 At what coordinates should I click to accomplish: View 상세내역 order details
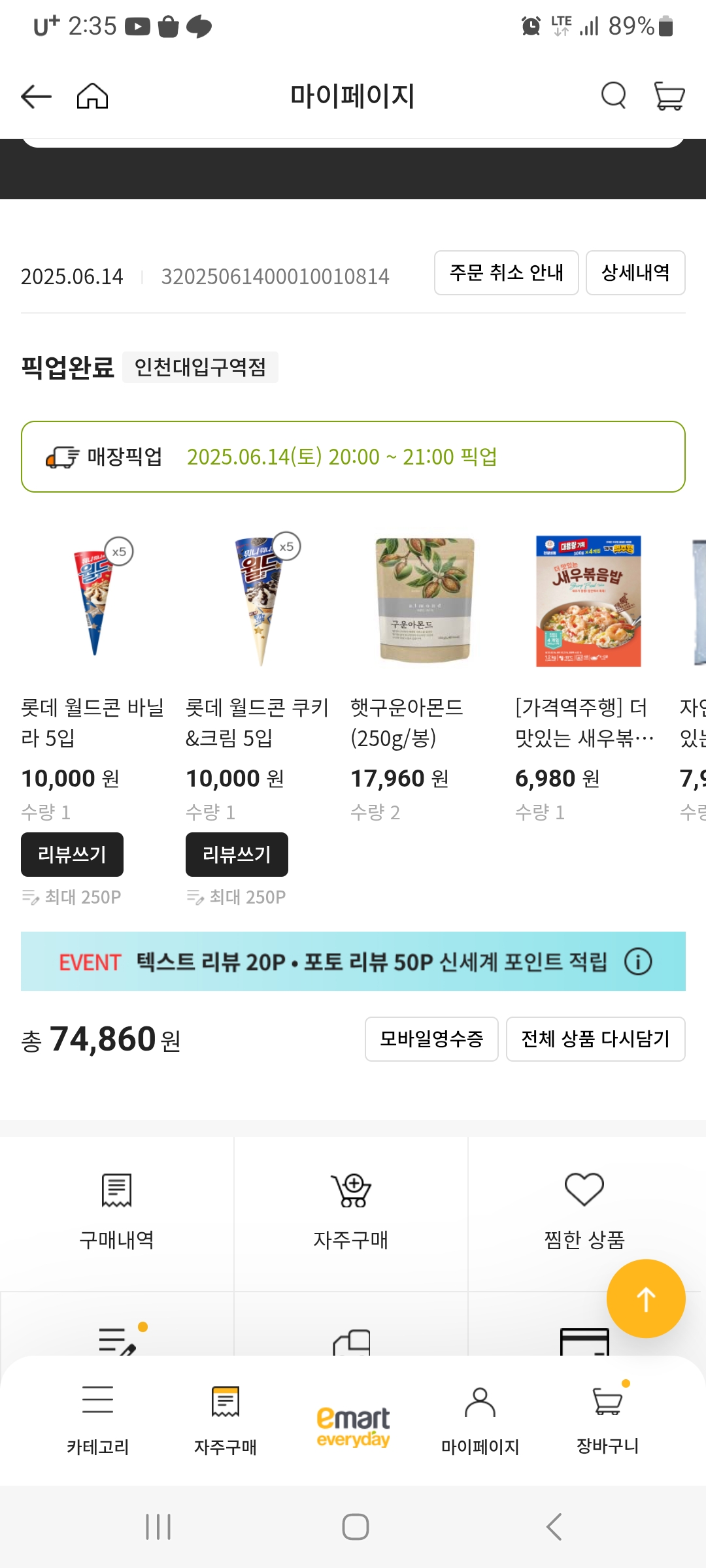[x=635, y=273]
